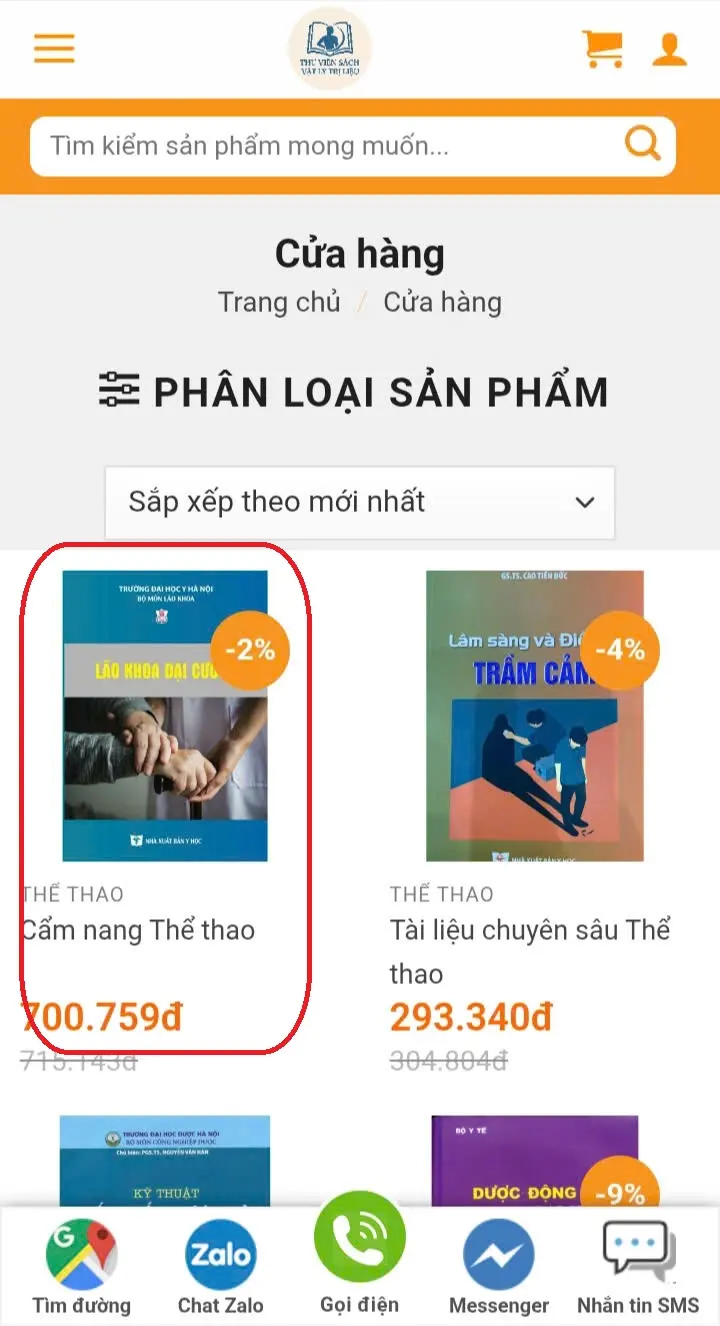
Task: Tap the Gọi điện call button
Action: (360, 1250)
